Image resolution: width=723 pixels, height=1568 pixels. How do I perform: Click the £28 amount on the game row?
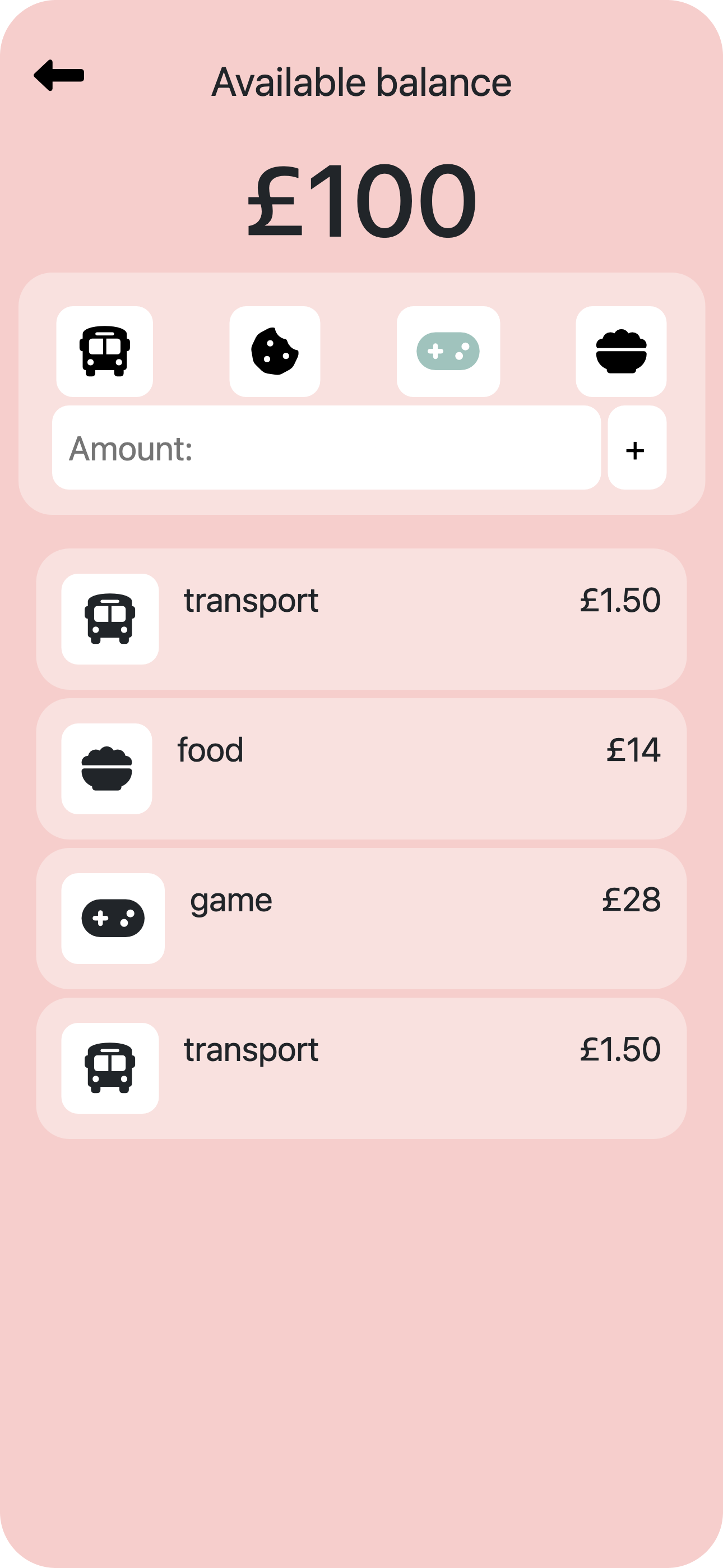pos(631,900)
